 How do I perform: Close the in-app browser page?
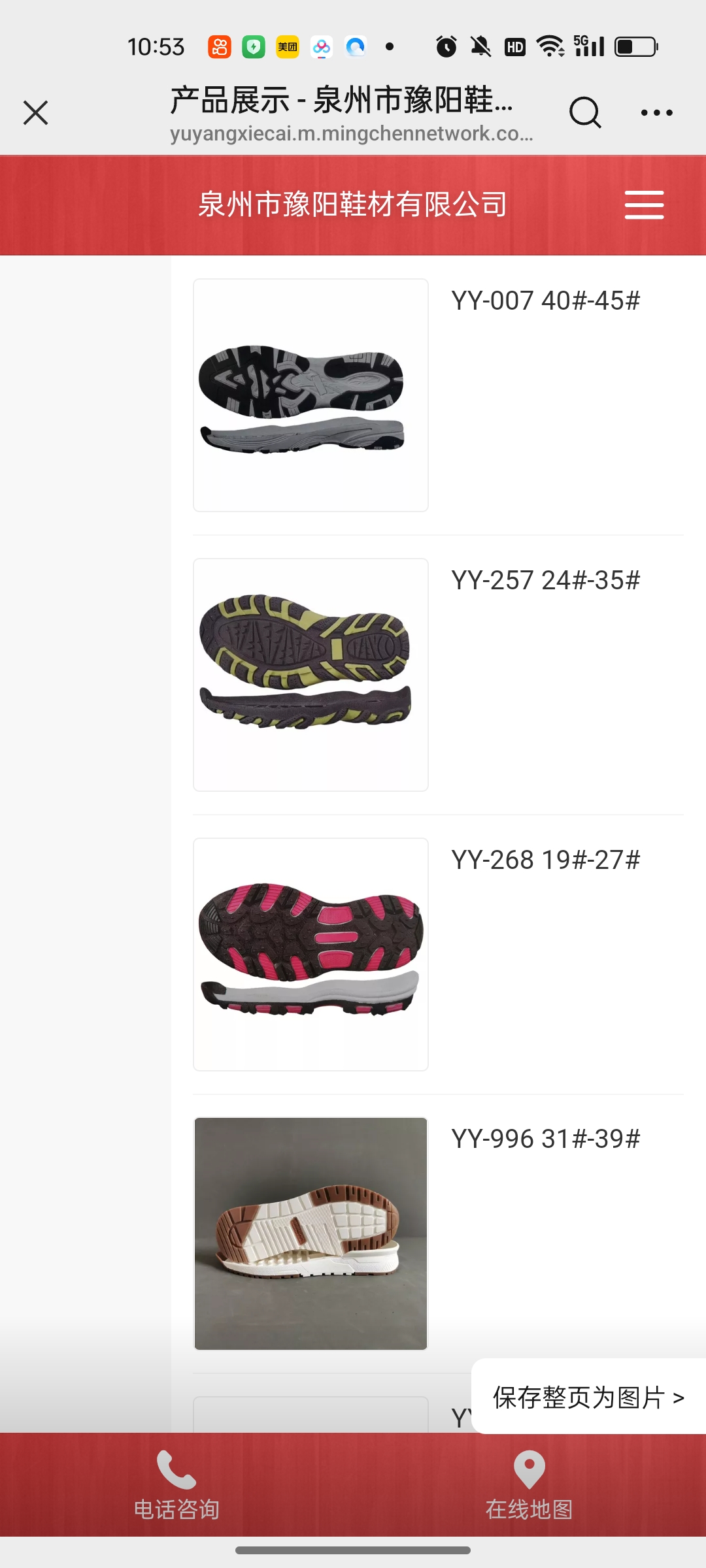click(x=36, y=112)
